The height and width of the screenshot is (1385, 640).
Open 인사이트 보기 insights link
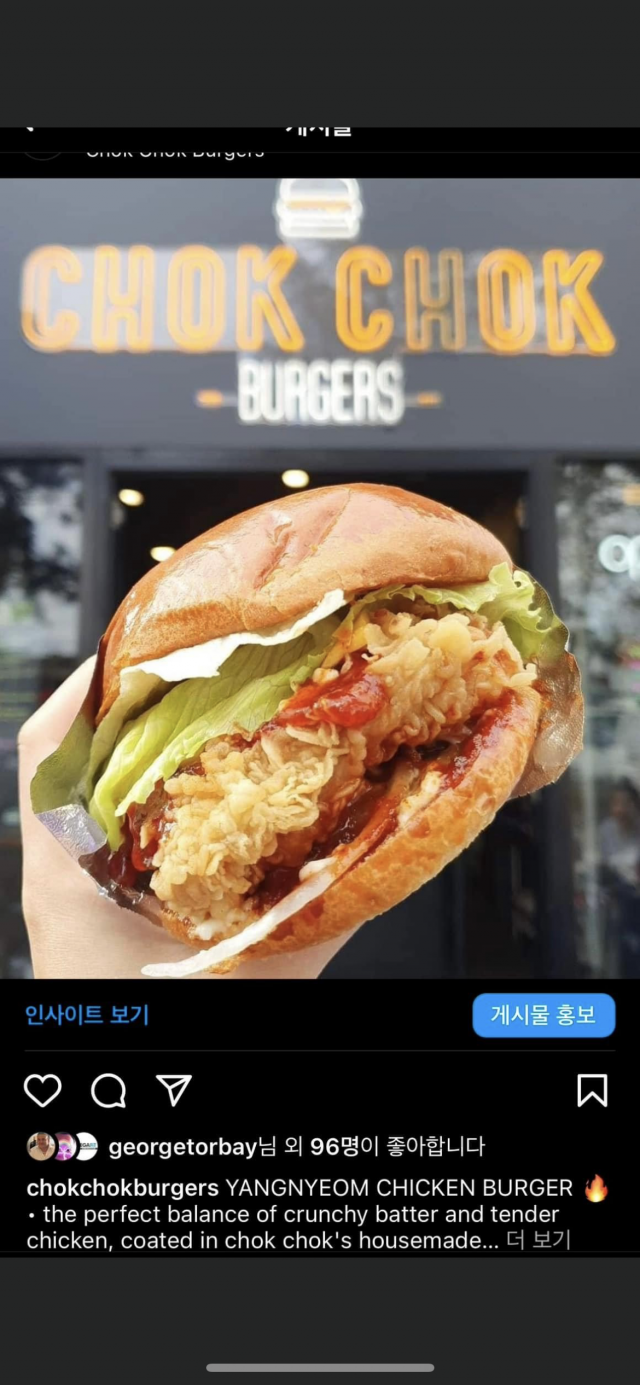(x=87, y=1015)
